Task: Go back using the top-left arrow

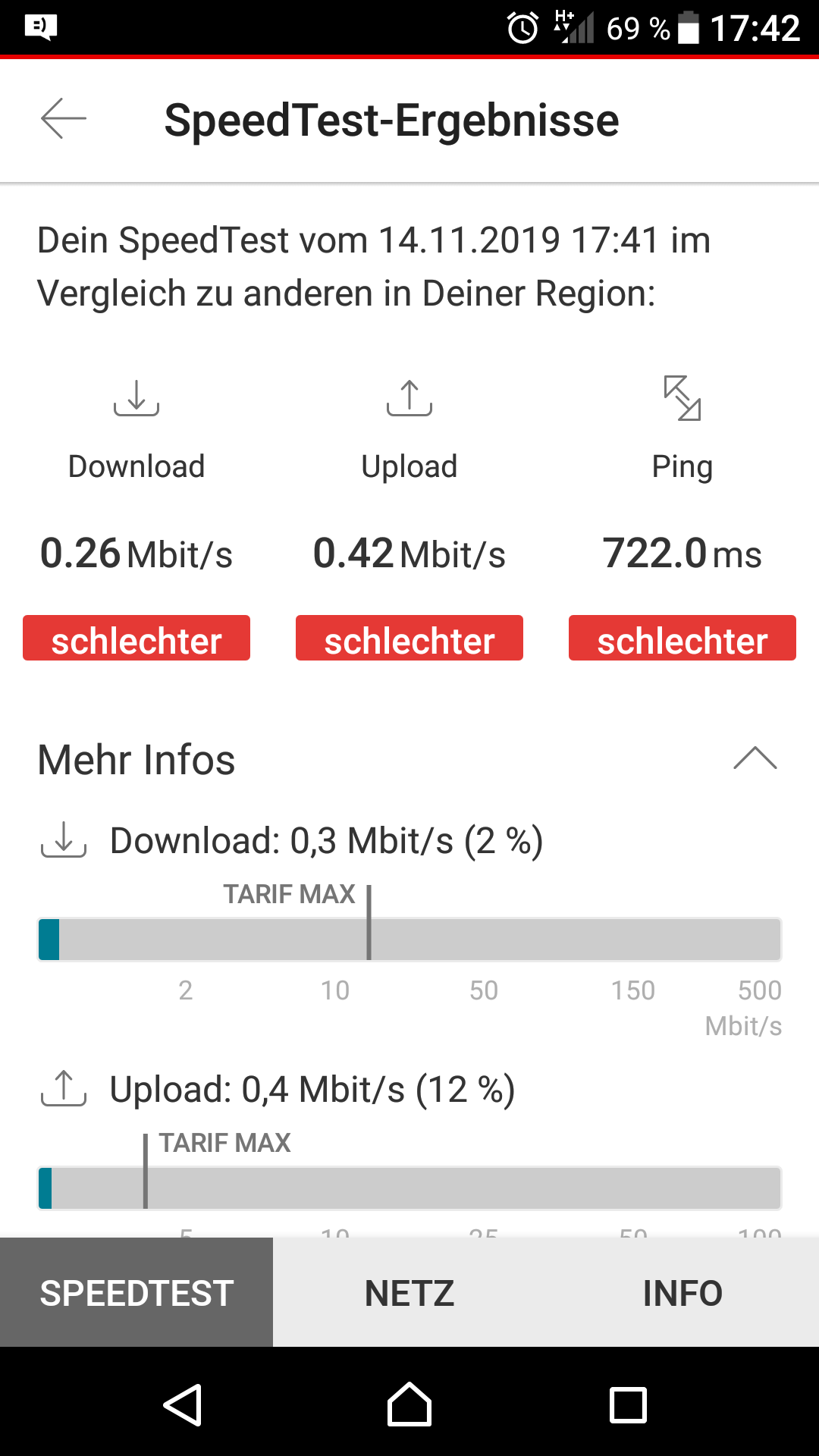Action: click(x=64, y=119)
